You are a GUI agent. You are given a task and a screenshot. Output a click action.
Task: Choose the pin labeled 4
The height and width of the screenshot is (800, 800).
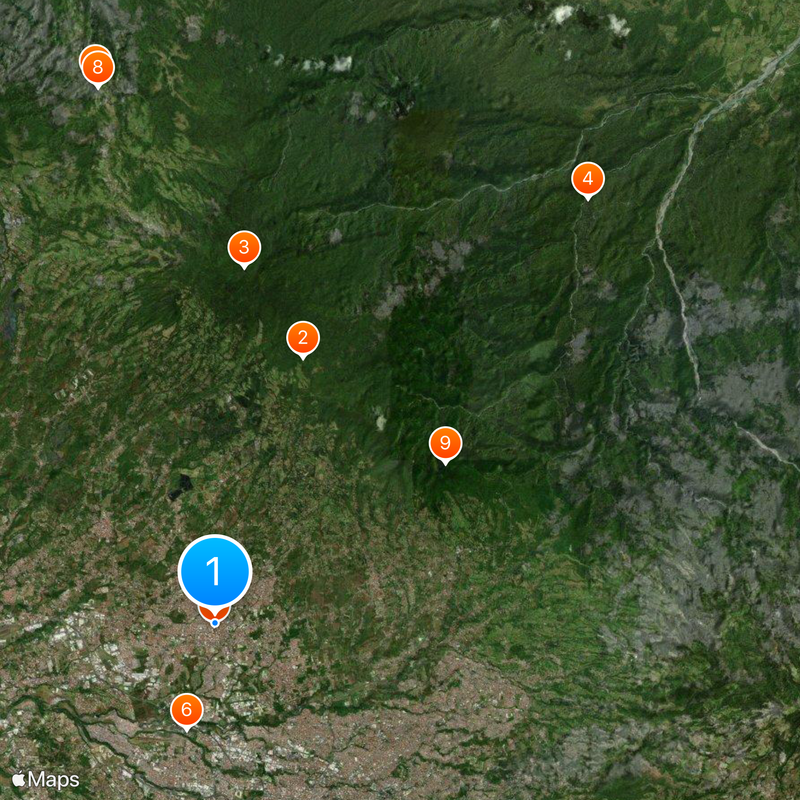pos(588,179)
